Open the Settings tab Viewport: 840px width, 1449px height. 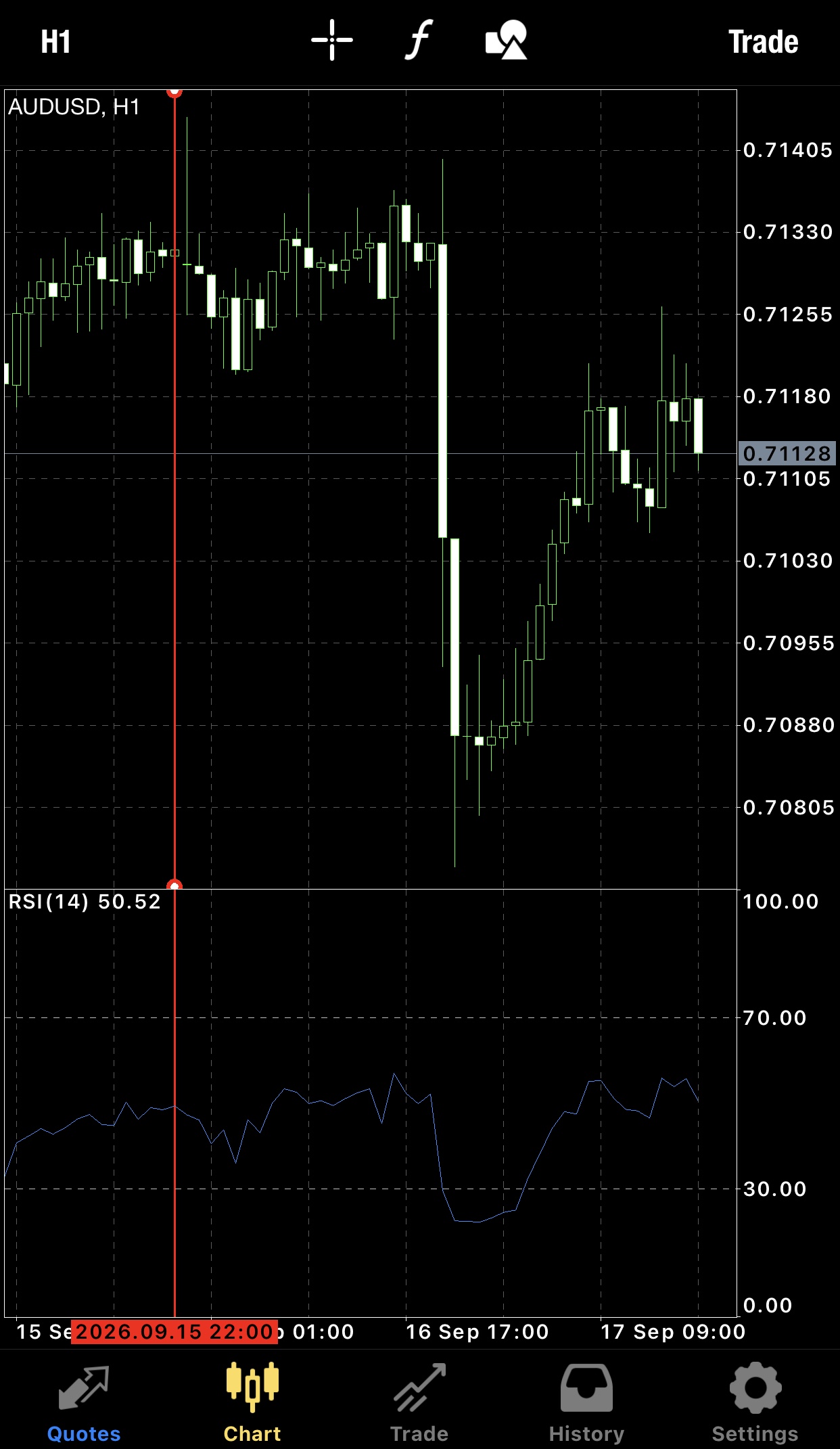pyautogui.click(x=755, y=1403)
